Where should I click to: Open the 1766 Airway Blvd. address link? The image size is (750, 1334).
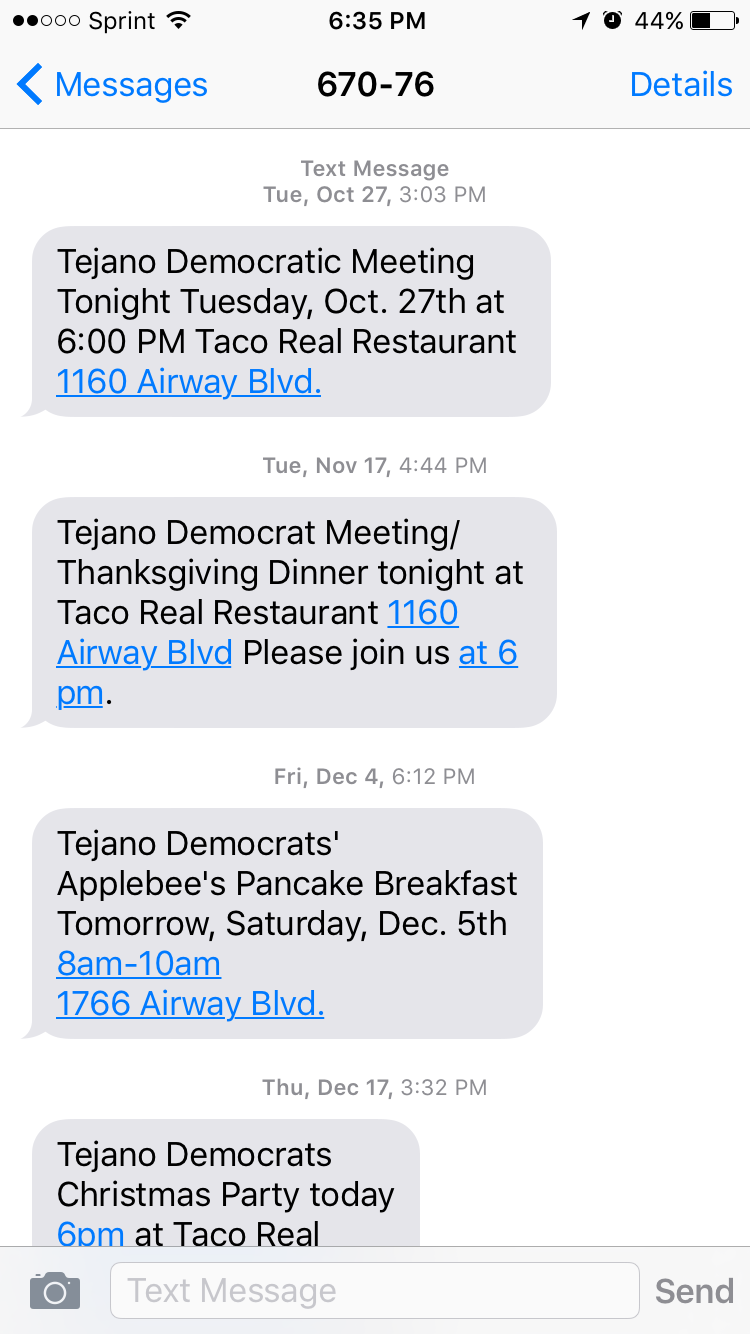pyautogui.click(x=190, y=1004)
